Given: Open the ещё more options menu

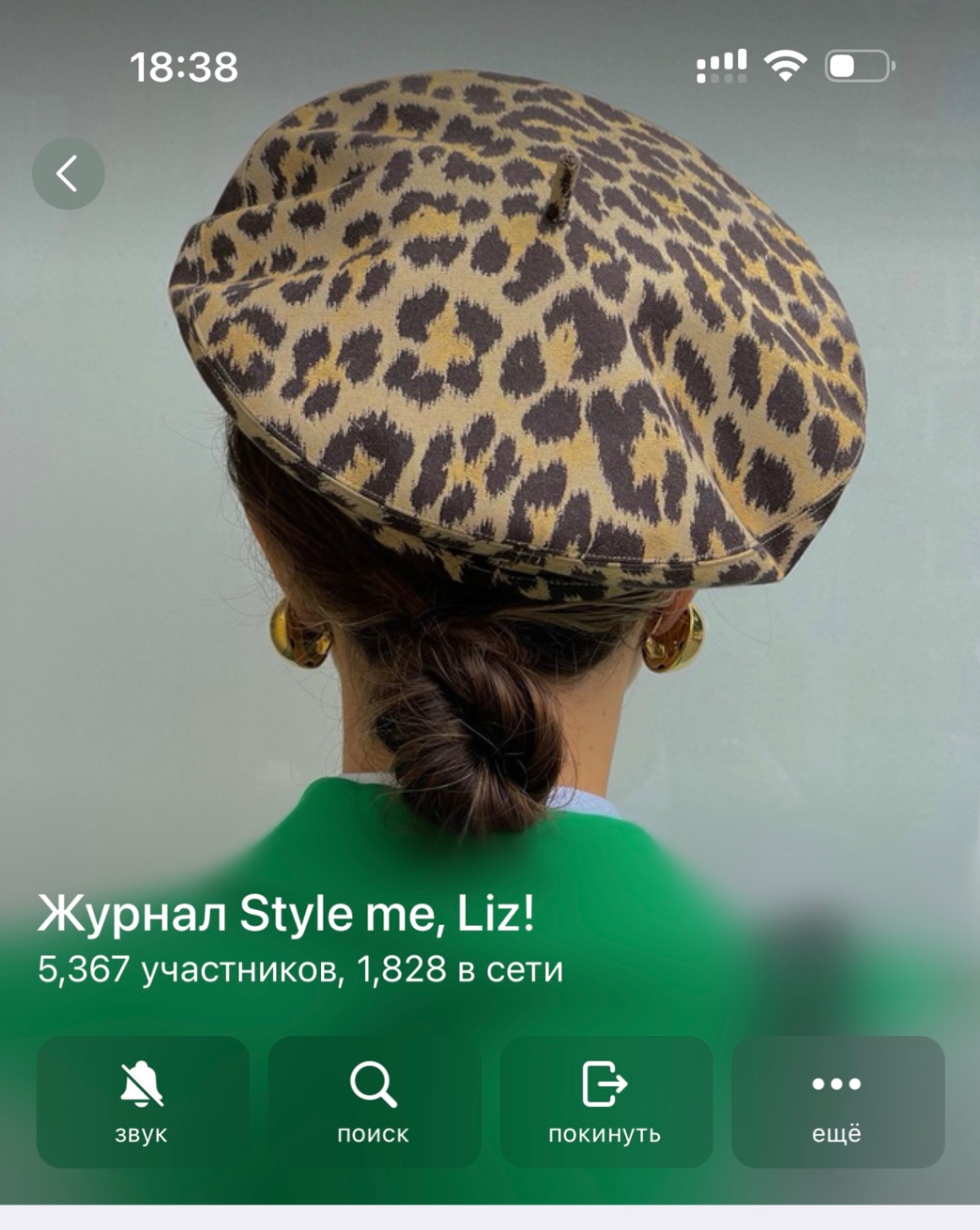Looking at the screenshot, I should (x=838, y=1101).
